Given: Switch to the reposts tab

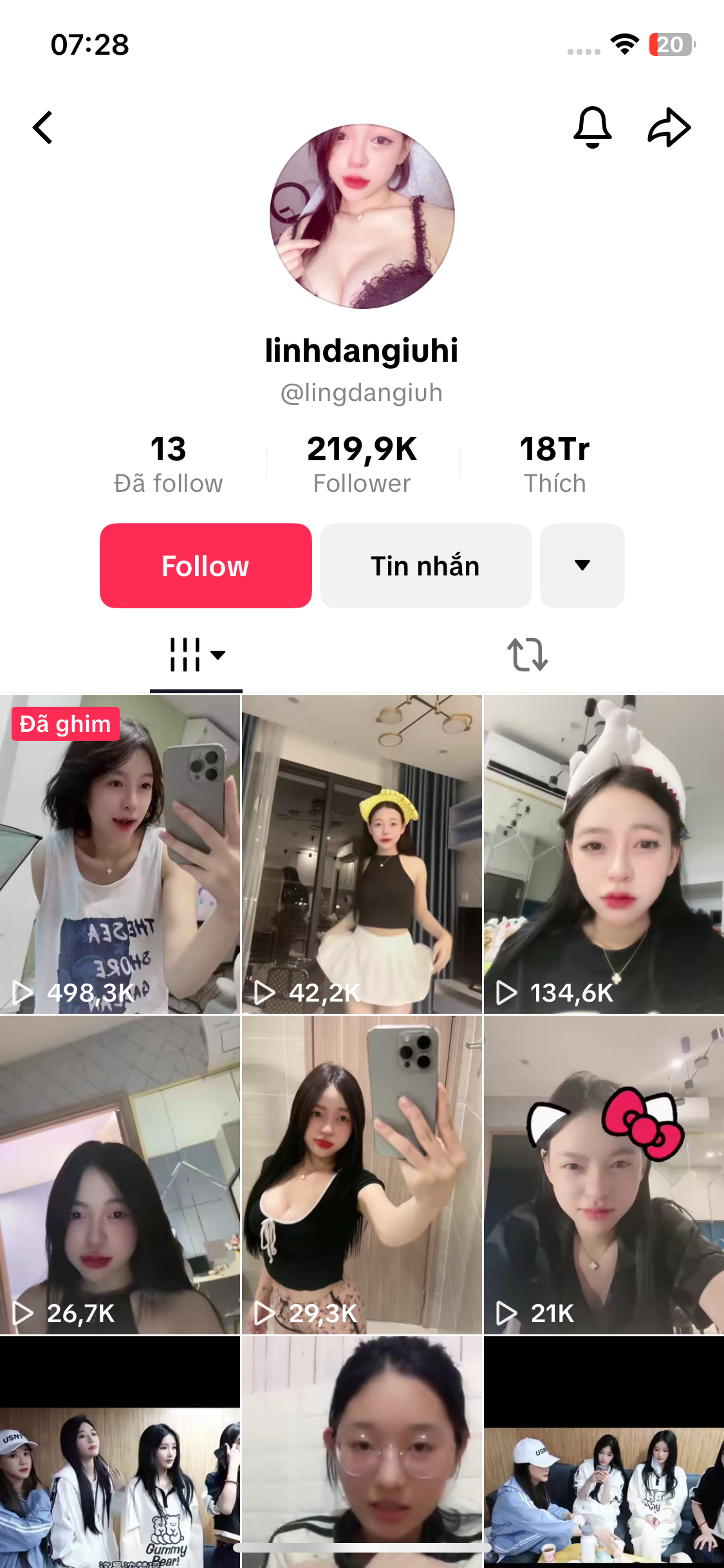Looking at the screenshot, I should [527, 655].
